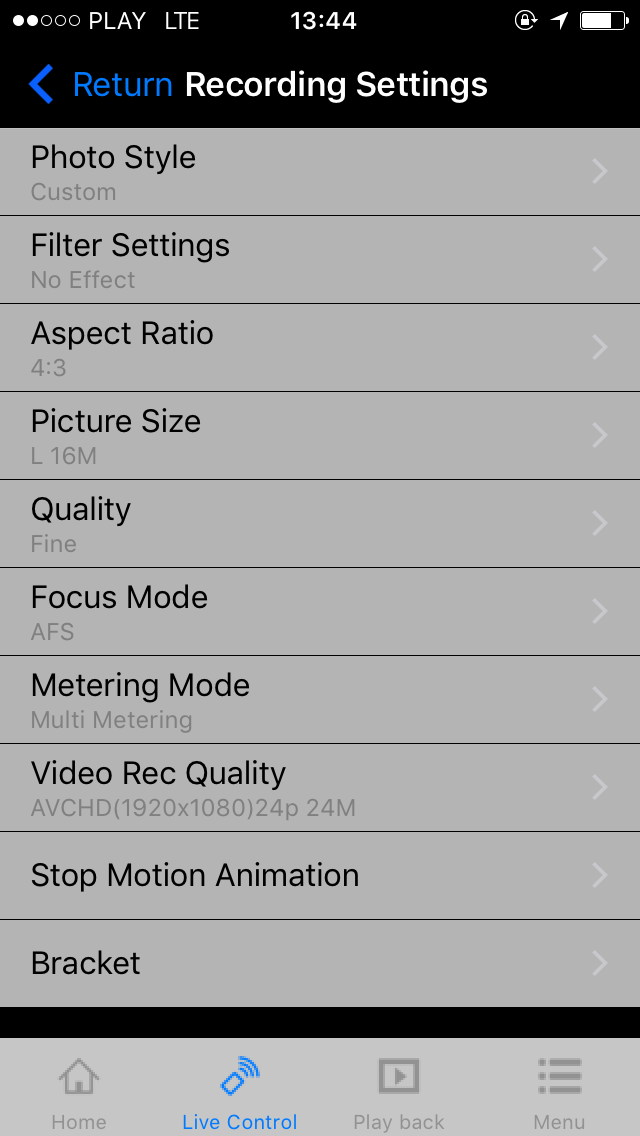Change the Metering Mode
640x1136 pixels.
click(x=320, y=700)
